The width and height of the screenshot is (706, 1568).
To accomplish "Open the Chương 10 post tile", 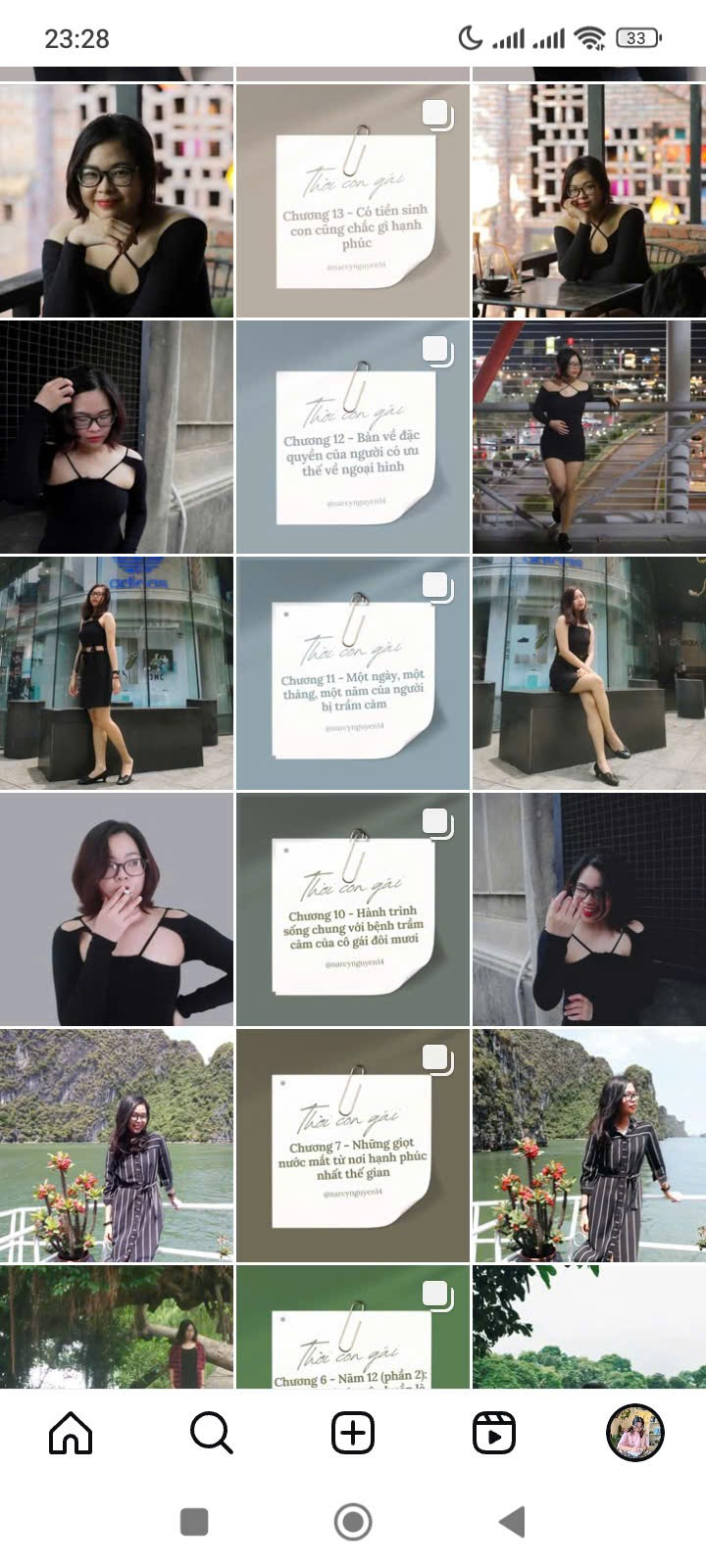I will tap(353, 909).
